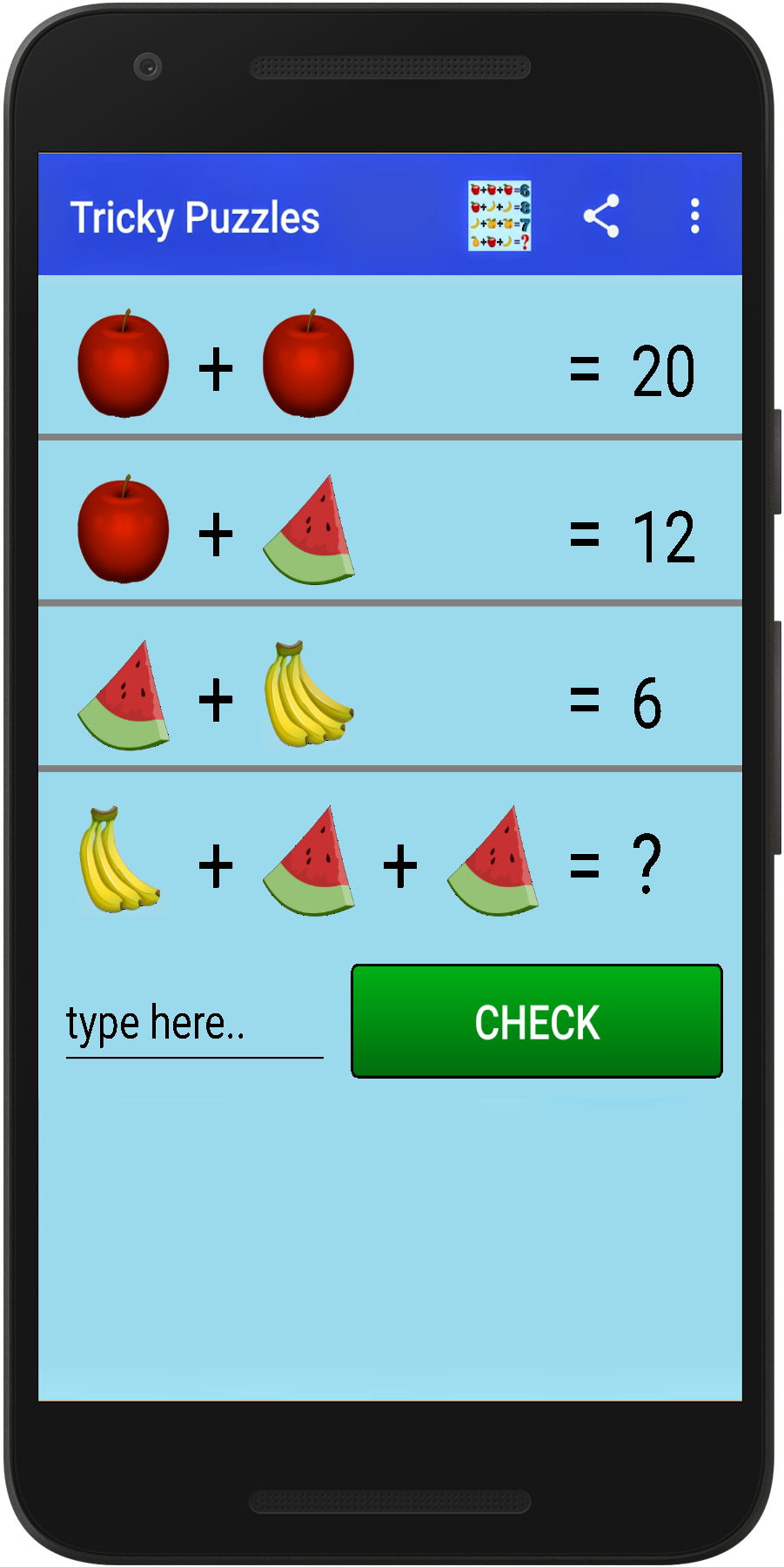Open the overflow menu

[x=694, y=216]
